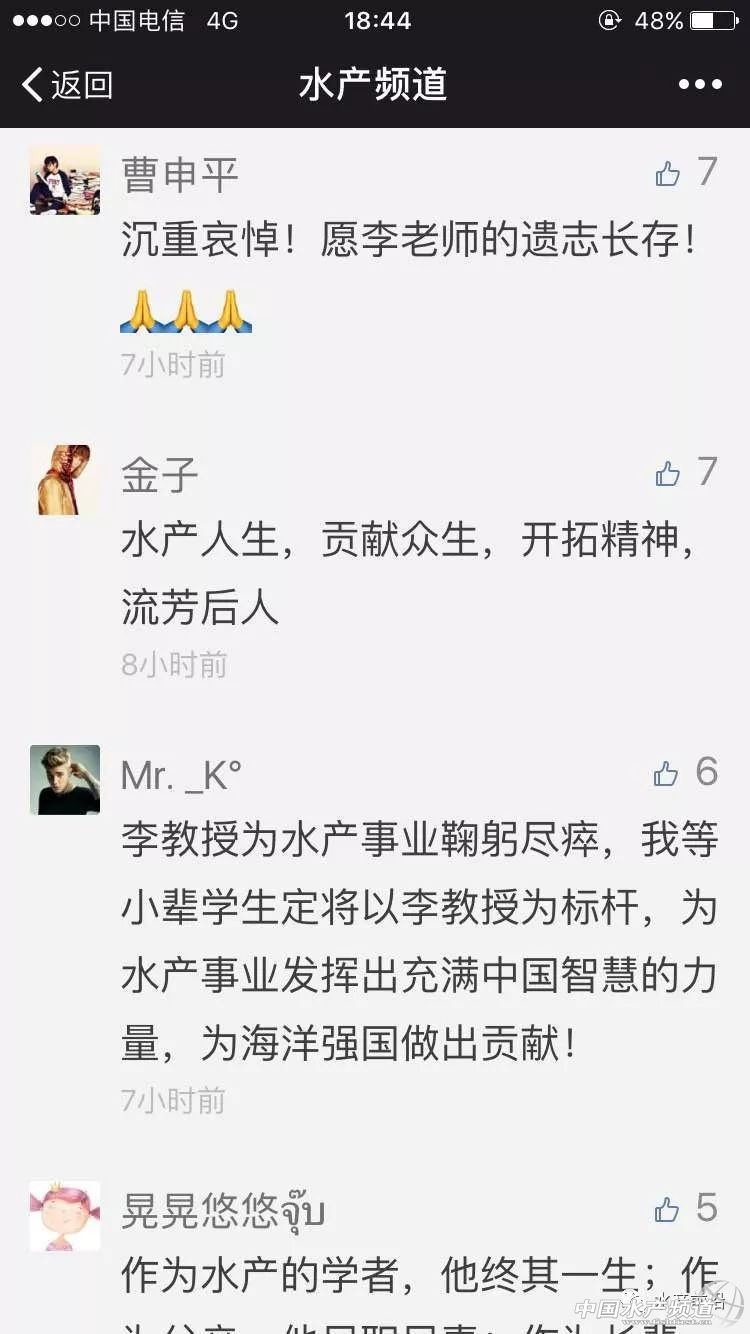Like 曹申平's comment
Screen dimensions: 750x1334
pyautogui.click(x=668, y=174)
